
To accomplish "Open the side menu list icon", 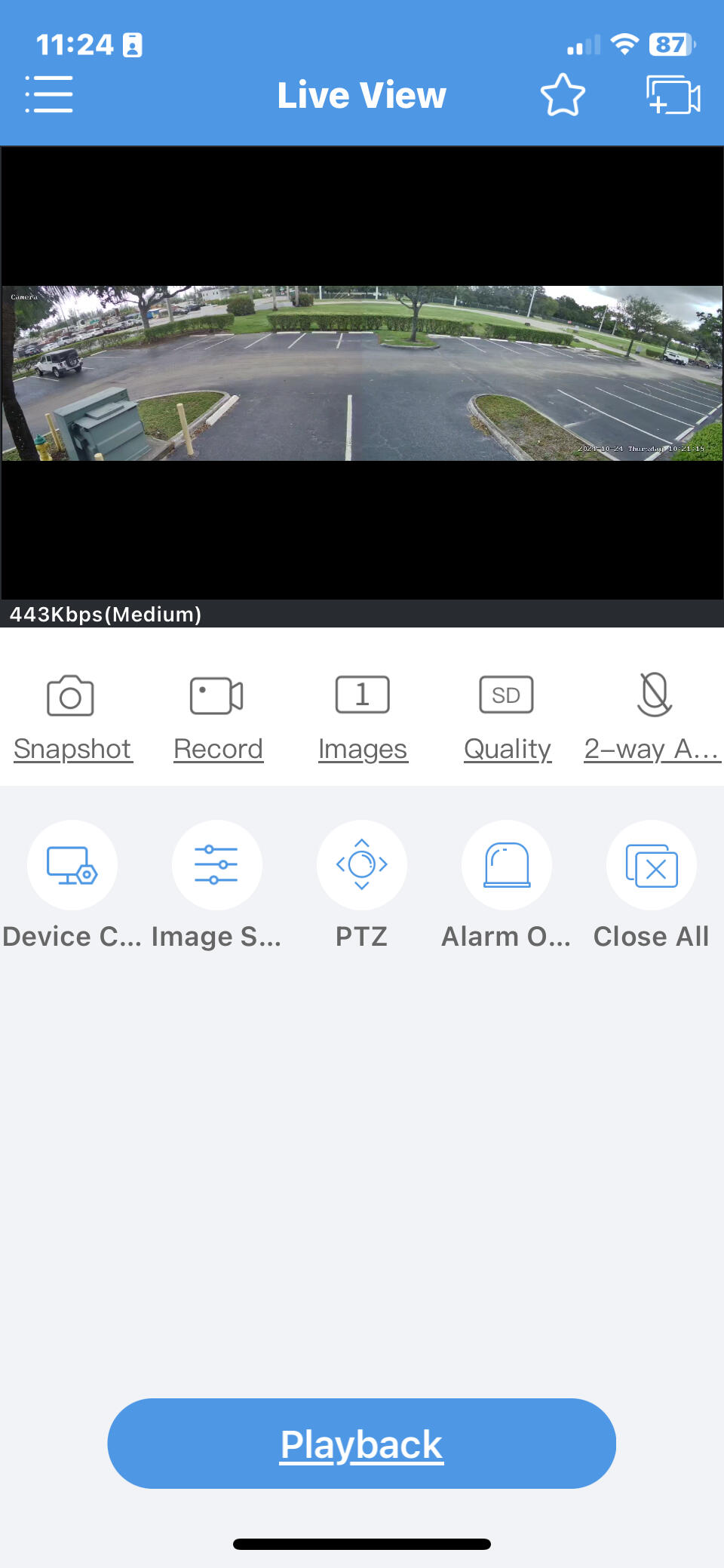I will (49, 94).
